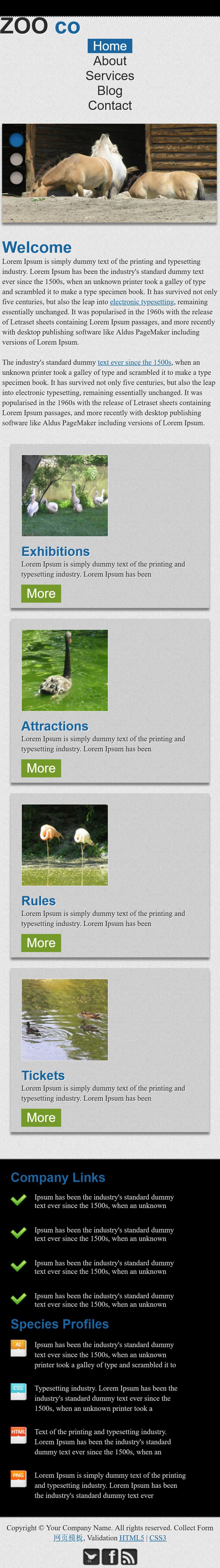Select the Home navigation item

110,46
